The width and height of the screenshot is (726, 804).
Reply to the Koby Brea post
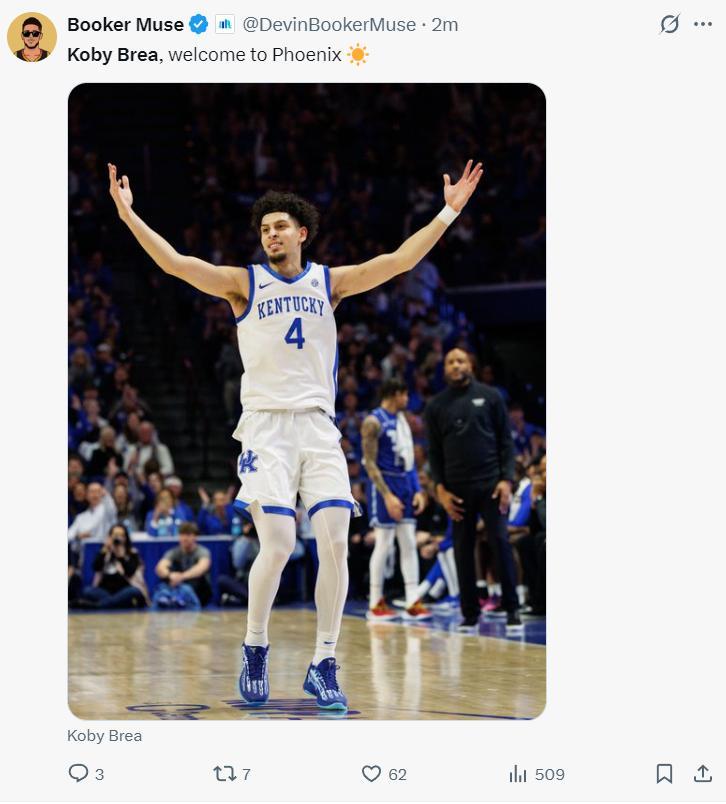(79, 773)
